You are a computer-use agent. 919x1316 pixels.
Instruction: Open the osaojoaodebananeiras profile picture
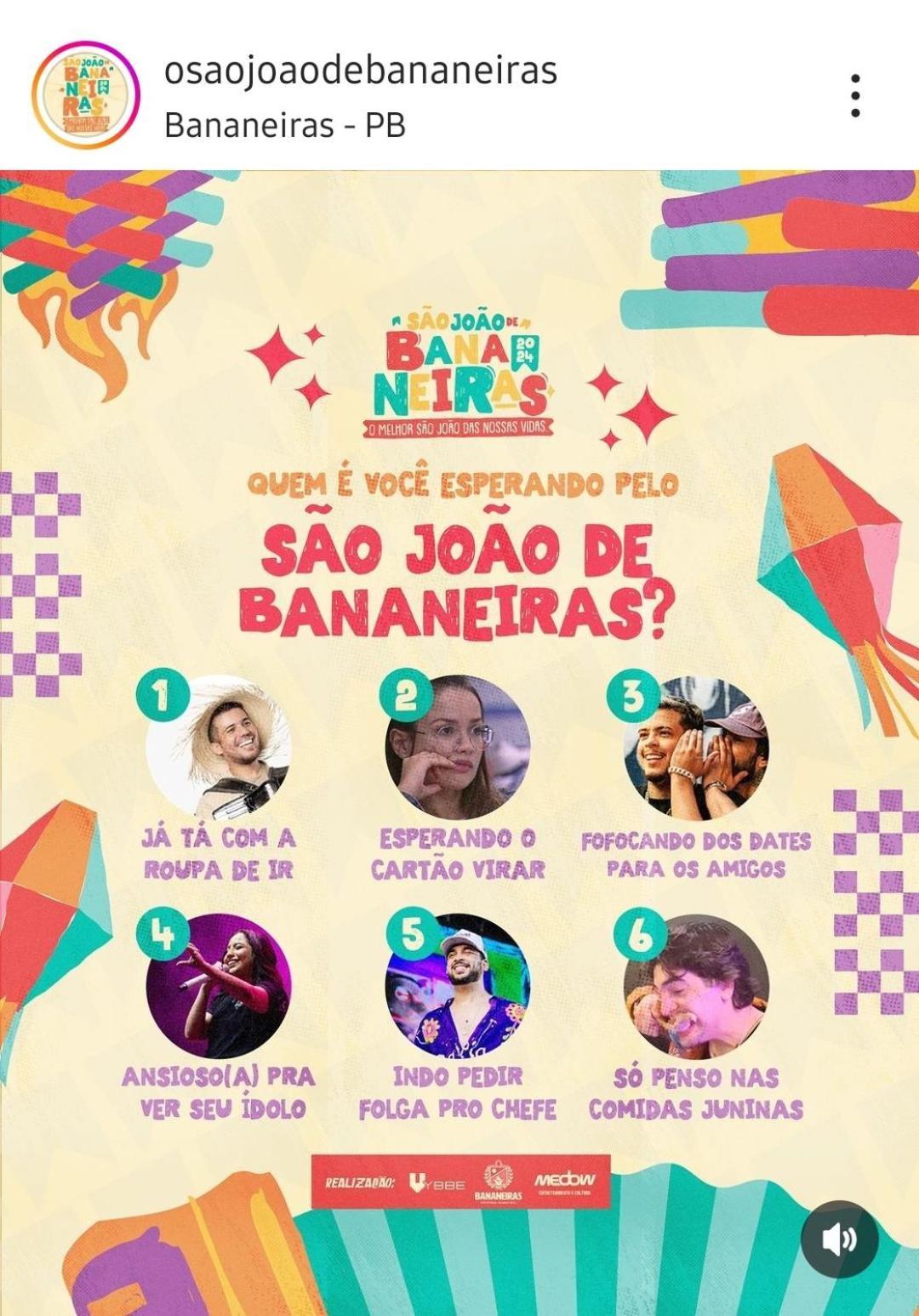coord(85,95)
